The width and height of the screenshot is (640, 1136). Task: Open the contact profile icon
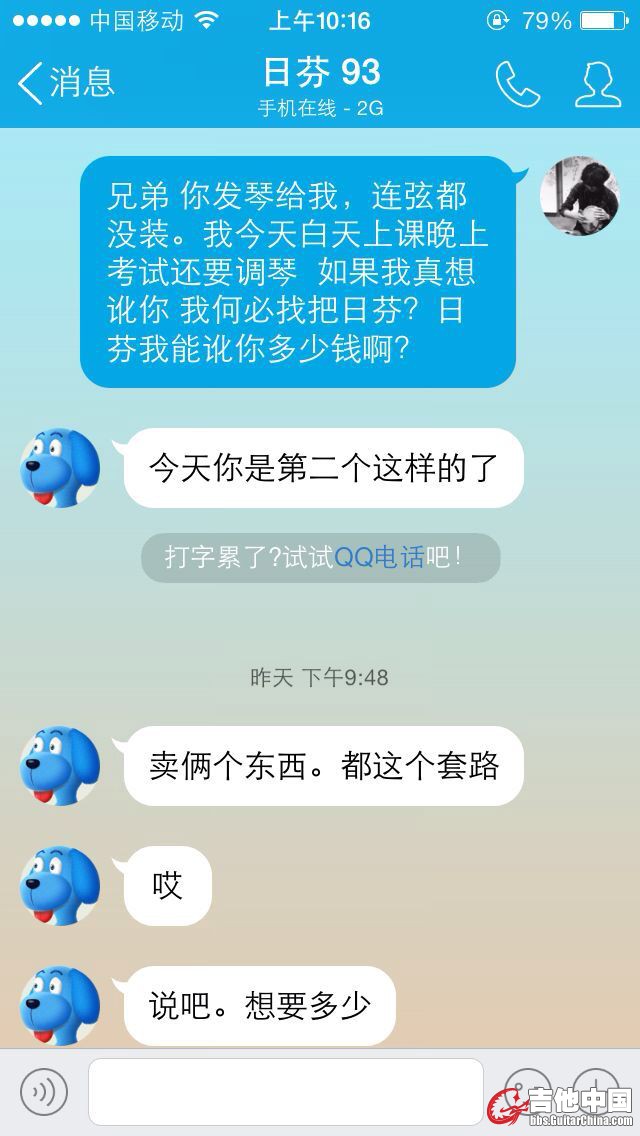pos(597,84)
